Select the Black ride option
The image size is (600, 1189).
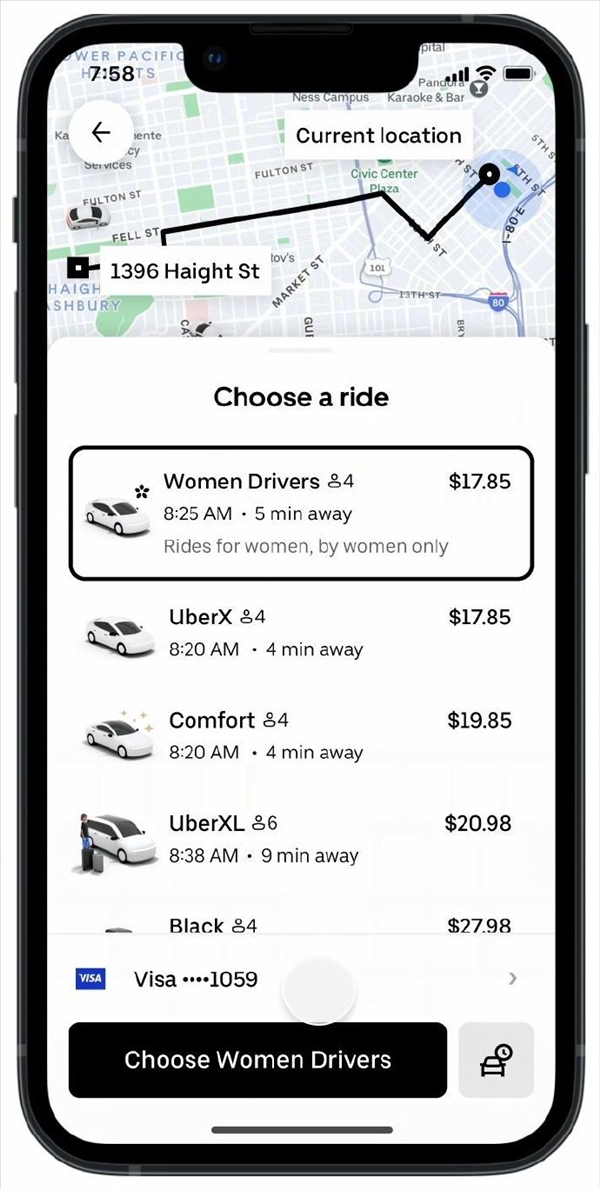coord(300,924)
